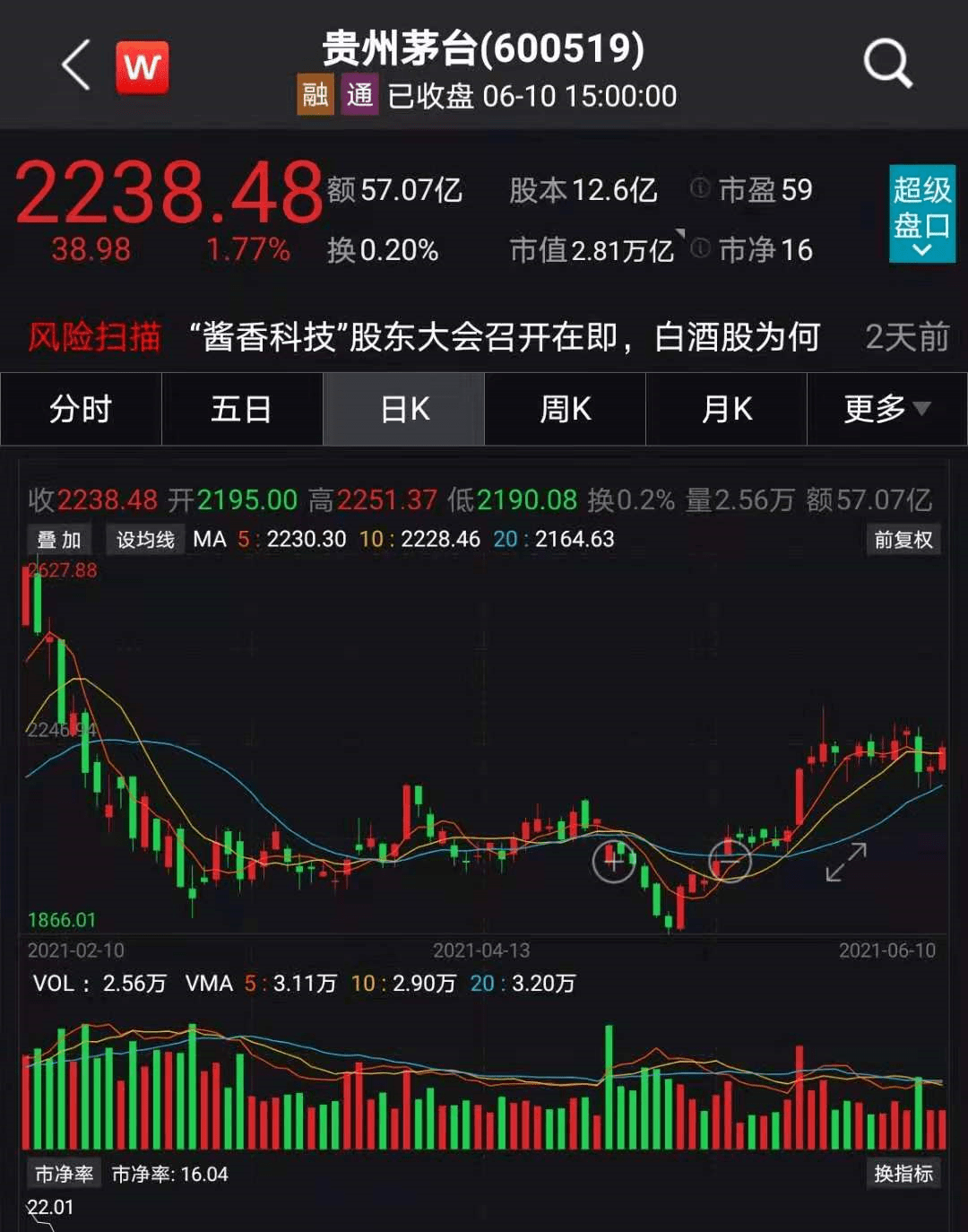The height and width of the screenshot is (1232, 968).
Task: Change the 前复权 price adjustment option
Action: pyautogui.click(x=903, y=540)
